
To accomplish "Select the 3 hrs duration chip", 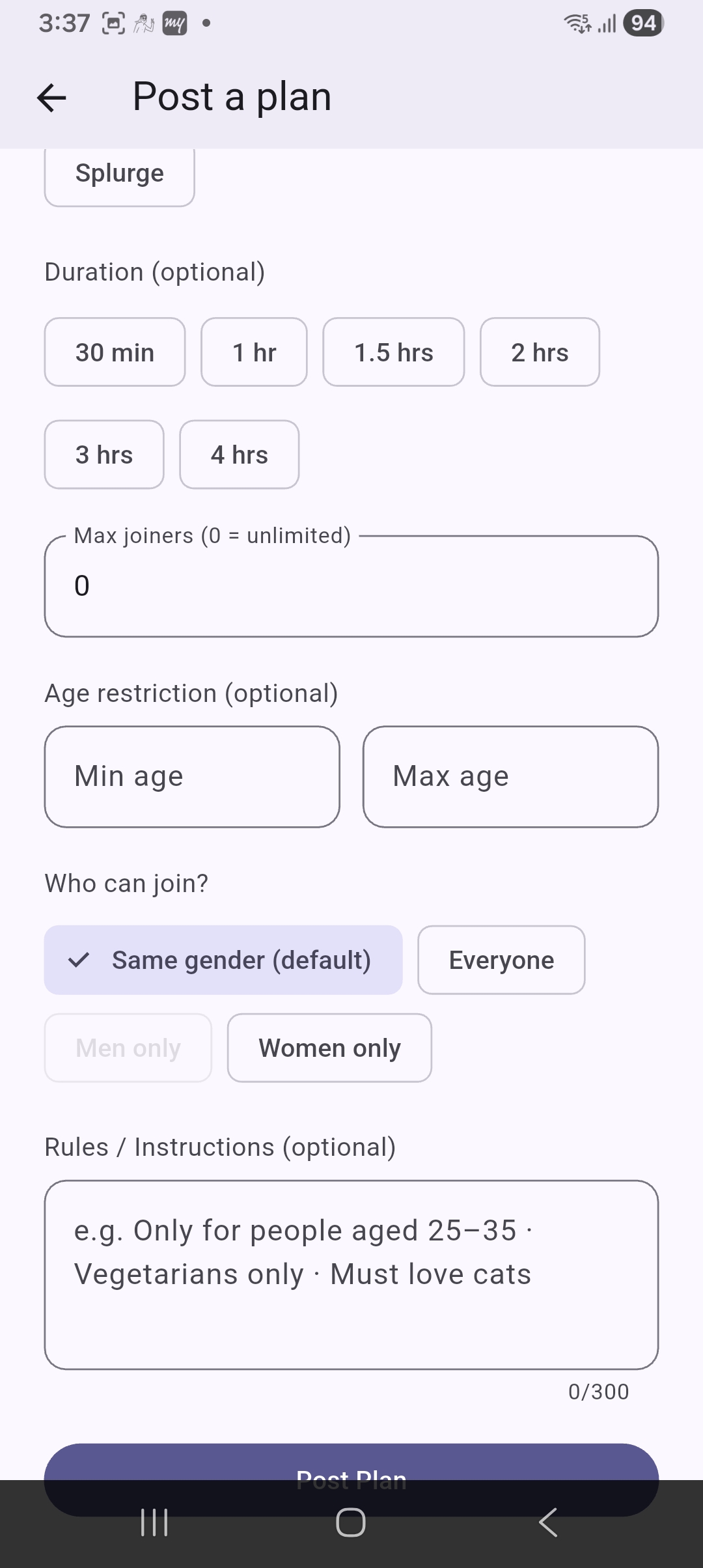I will click(x=103, y=455).
